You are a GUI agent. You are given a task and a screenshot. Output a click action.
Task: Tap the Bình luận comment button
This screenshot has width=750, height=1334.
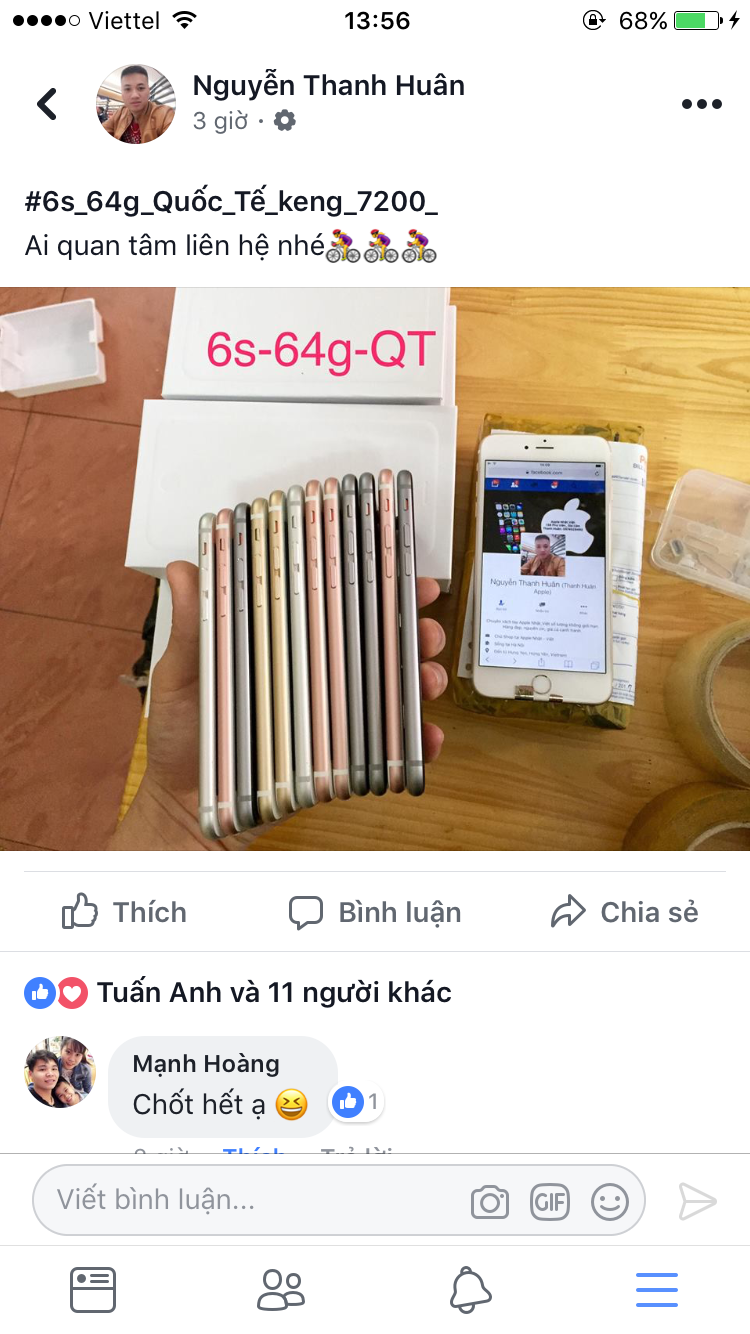point(375,912)
